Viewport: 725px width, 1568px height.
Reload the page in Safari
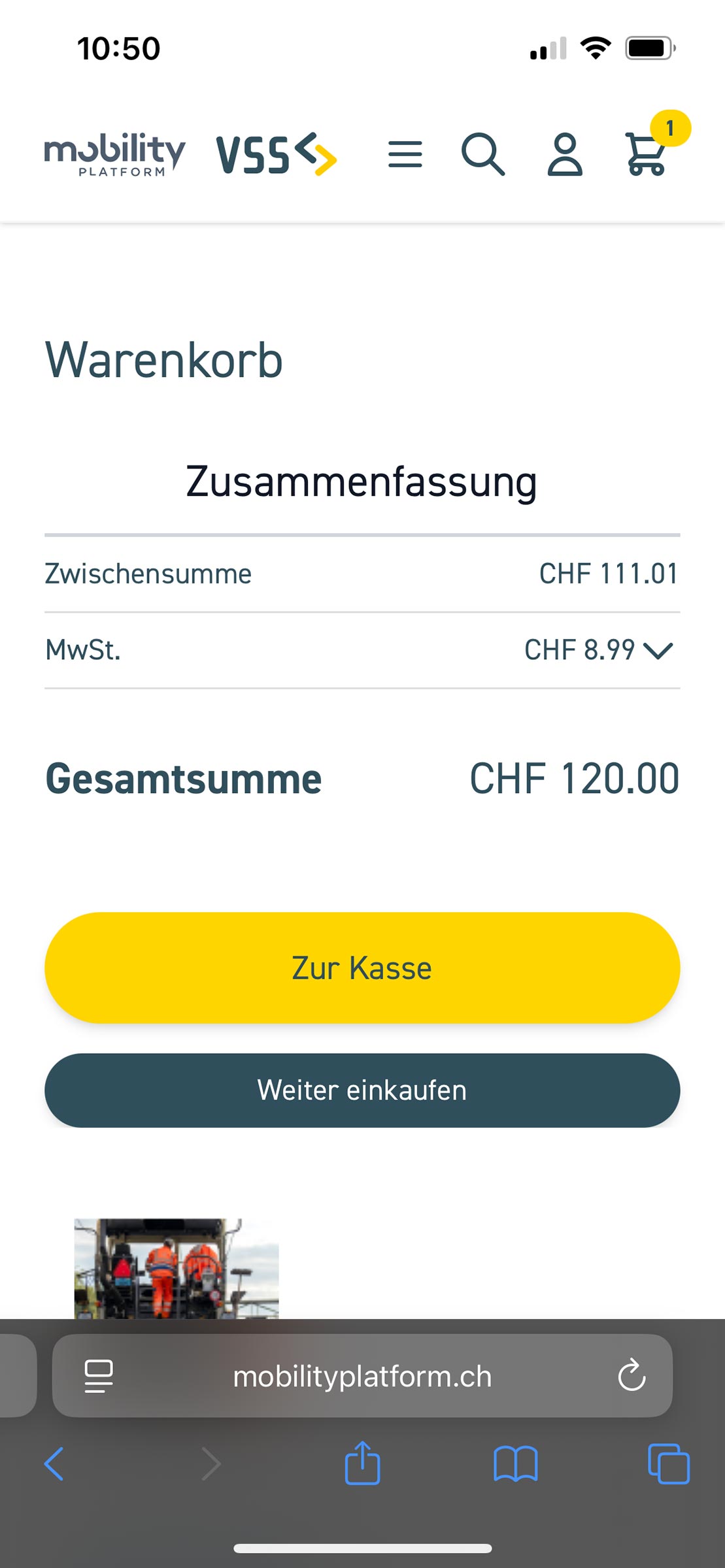click(x=632, y=1375)
